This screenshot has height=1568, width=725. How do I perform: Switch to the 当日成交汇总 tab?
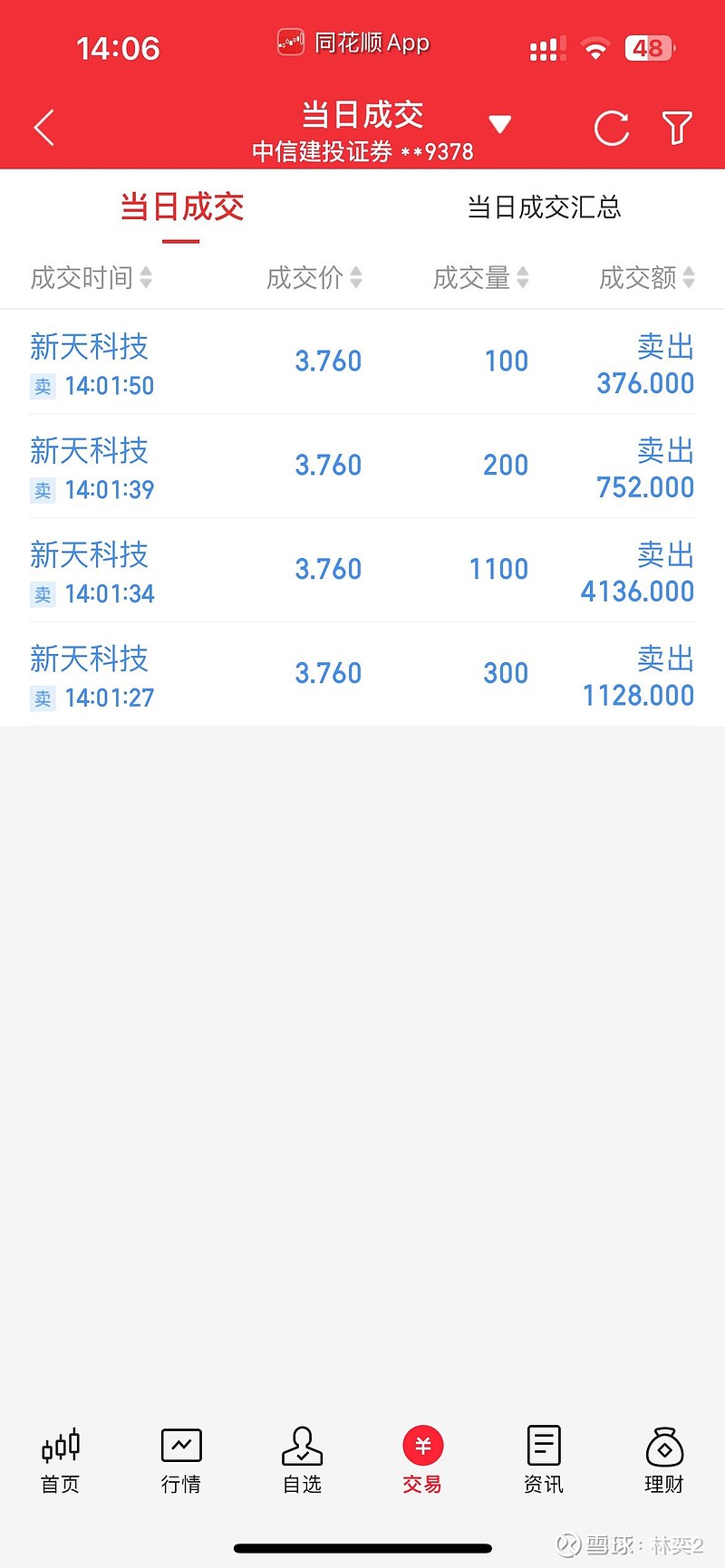544,207
